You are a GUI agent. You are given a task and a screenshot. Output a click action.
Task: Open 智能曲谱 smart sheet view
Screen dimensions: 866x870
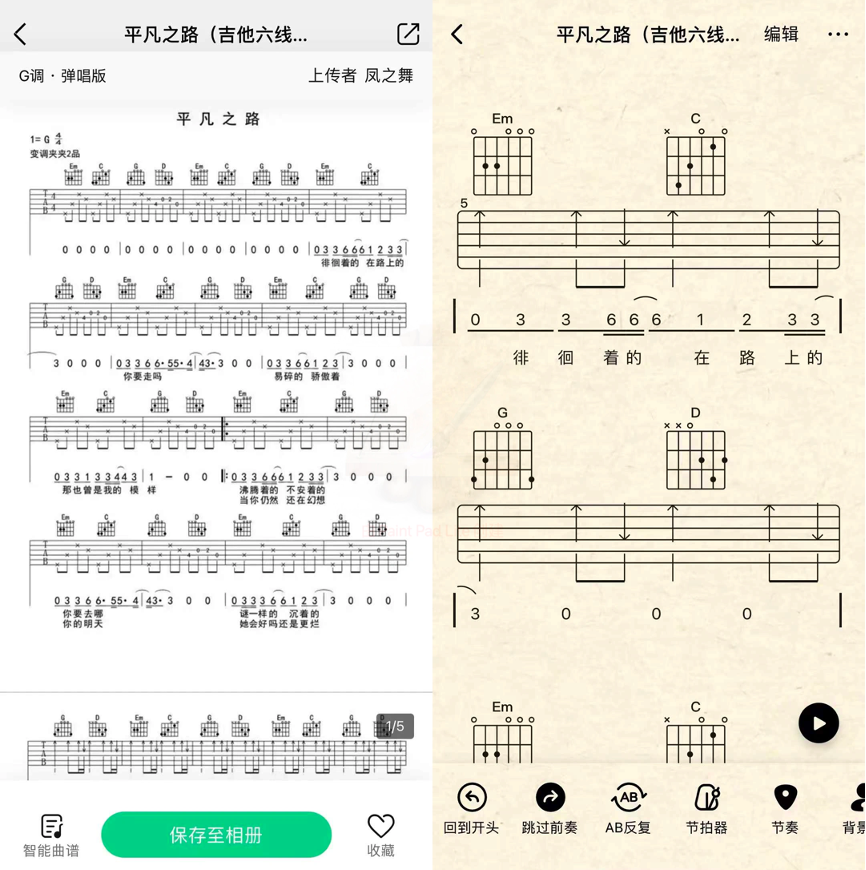[x=51, y=835]
